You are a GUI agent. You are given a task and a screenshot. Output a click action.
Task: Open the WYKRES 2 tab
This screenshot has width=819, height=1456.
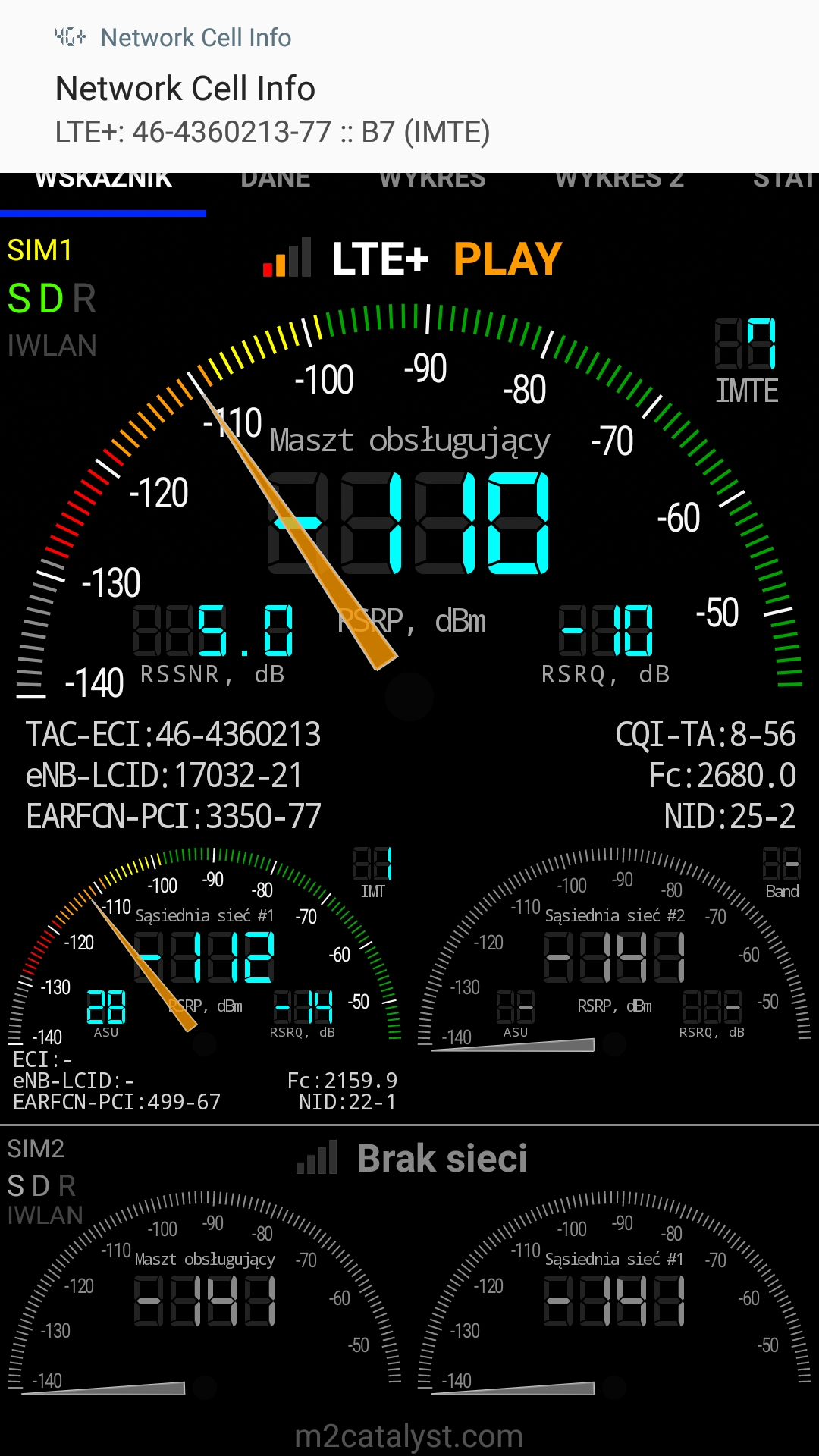click(x=620, y=182)
